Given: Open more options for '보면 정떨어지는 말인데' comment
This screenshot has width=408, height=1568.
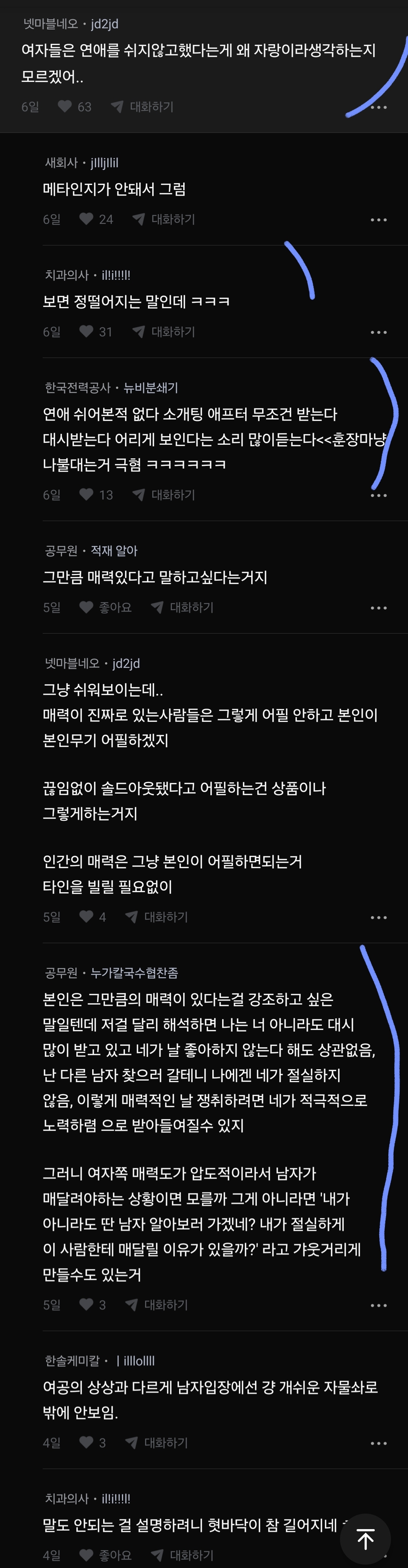Looking at the screenshot, I should [x=379, y=332].
